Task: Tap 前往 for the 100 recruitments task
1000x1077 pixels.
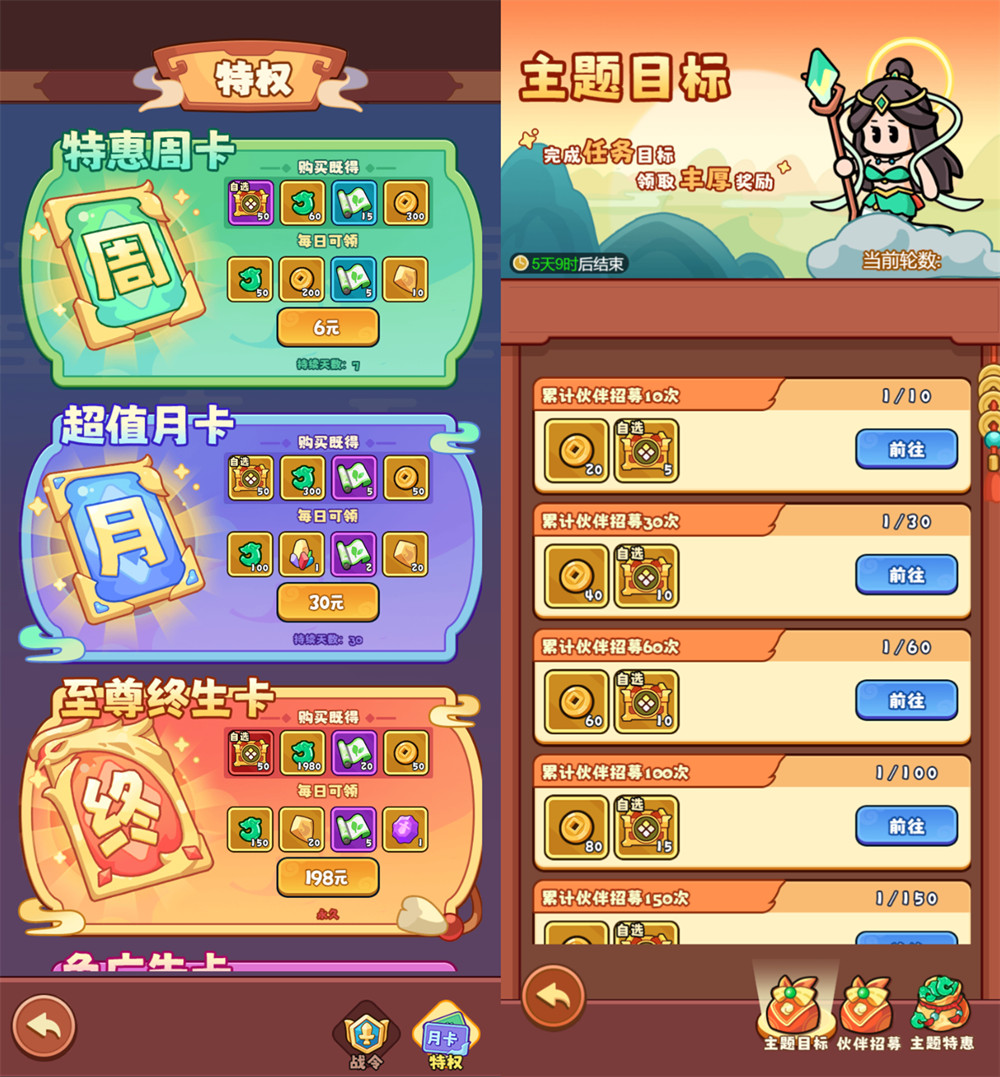Action: pyautogui.click(x=906, y=826)
